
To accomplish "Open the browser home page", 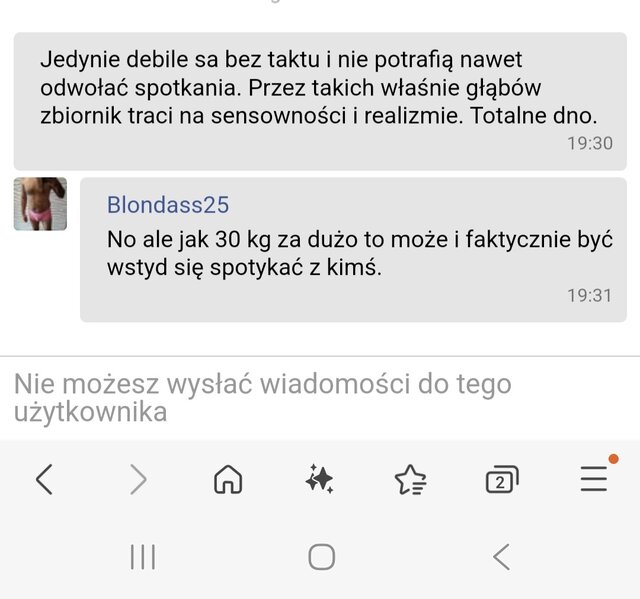I will coord(228,480).
